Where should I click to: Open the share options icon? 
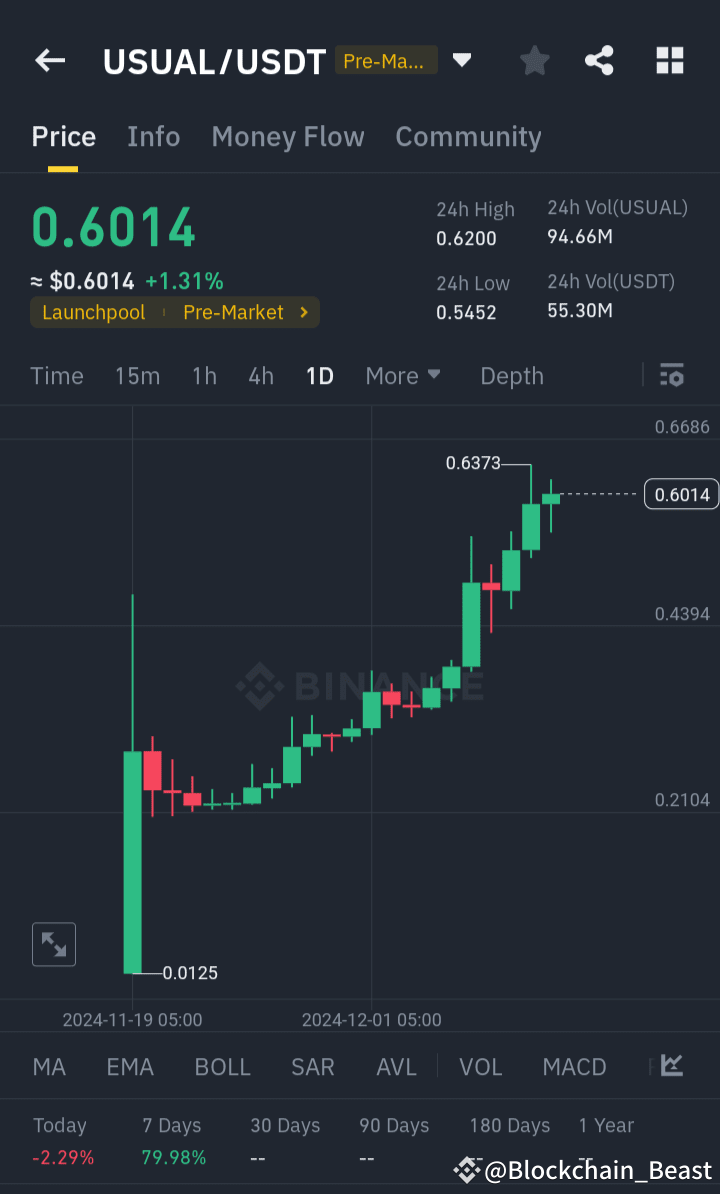(599, 60)
